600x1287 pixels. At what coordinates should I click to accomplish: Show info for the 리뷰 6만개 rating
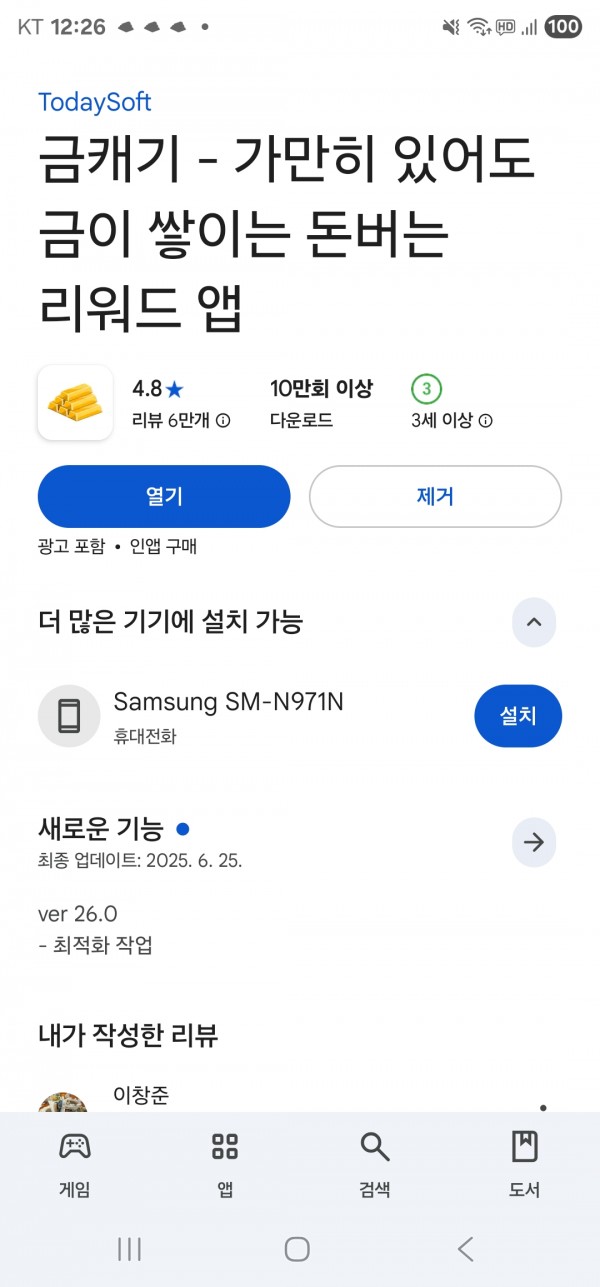pyautogui.click(x=223, y=421)
